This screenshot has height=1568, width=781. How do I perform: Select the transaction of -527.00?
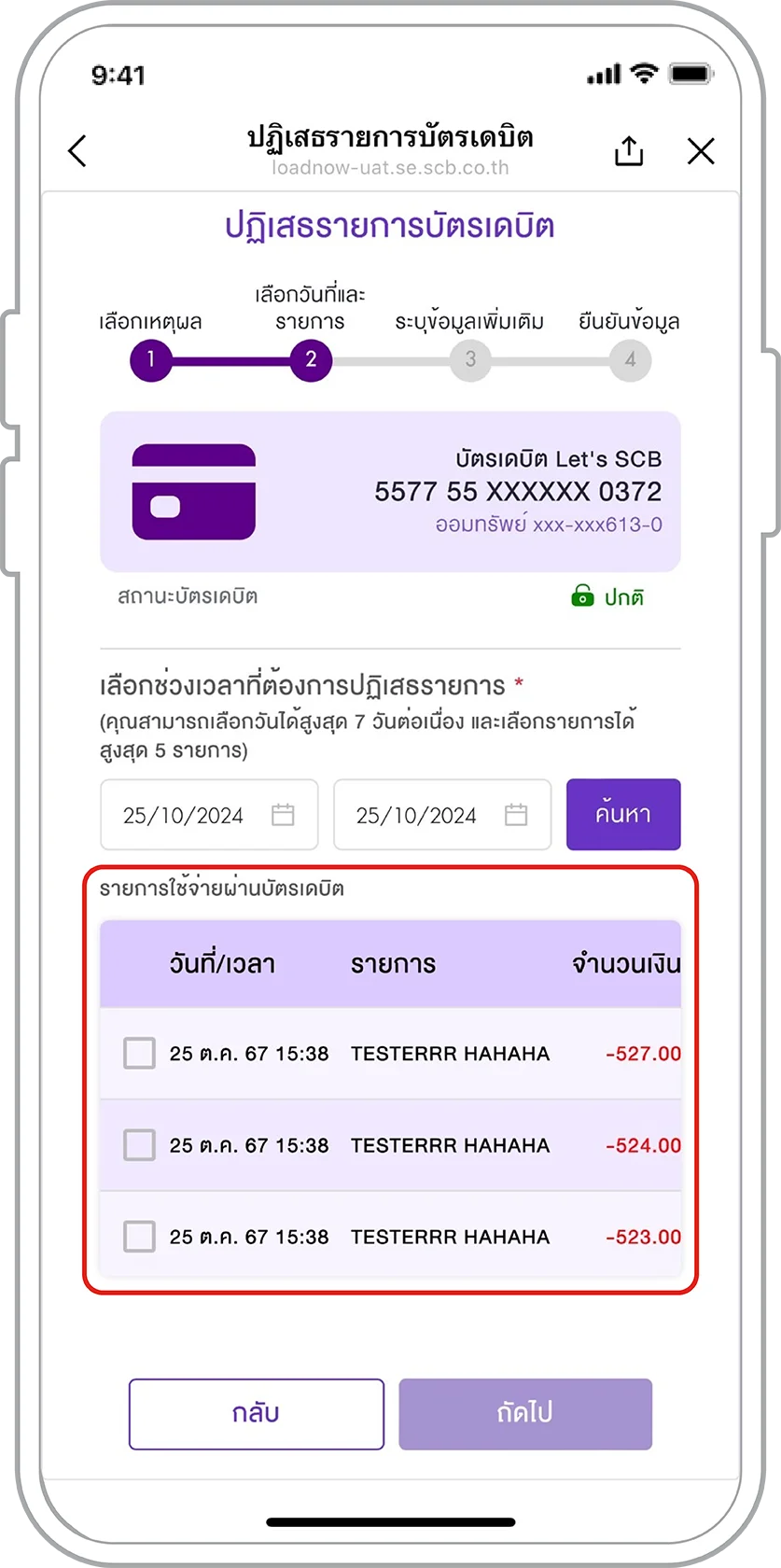pyautogui.click(x=140, y=1053)
